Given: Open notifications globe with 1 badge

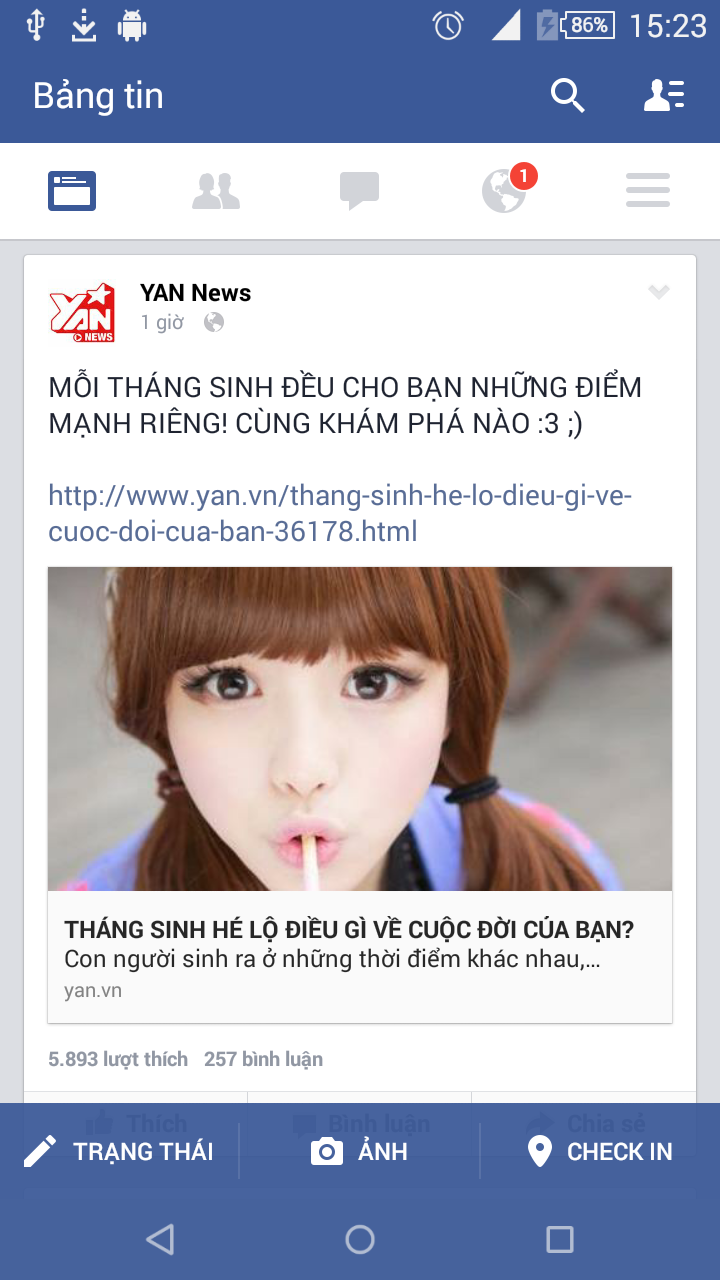Looking at the screenshot, I should 504,190.
